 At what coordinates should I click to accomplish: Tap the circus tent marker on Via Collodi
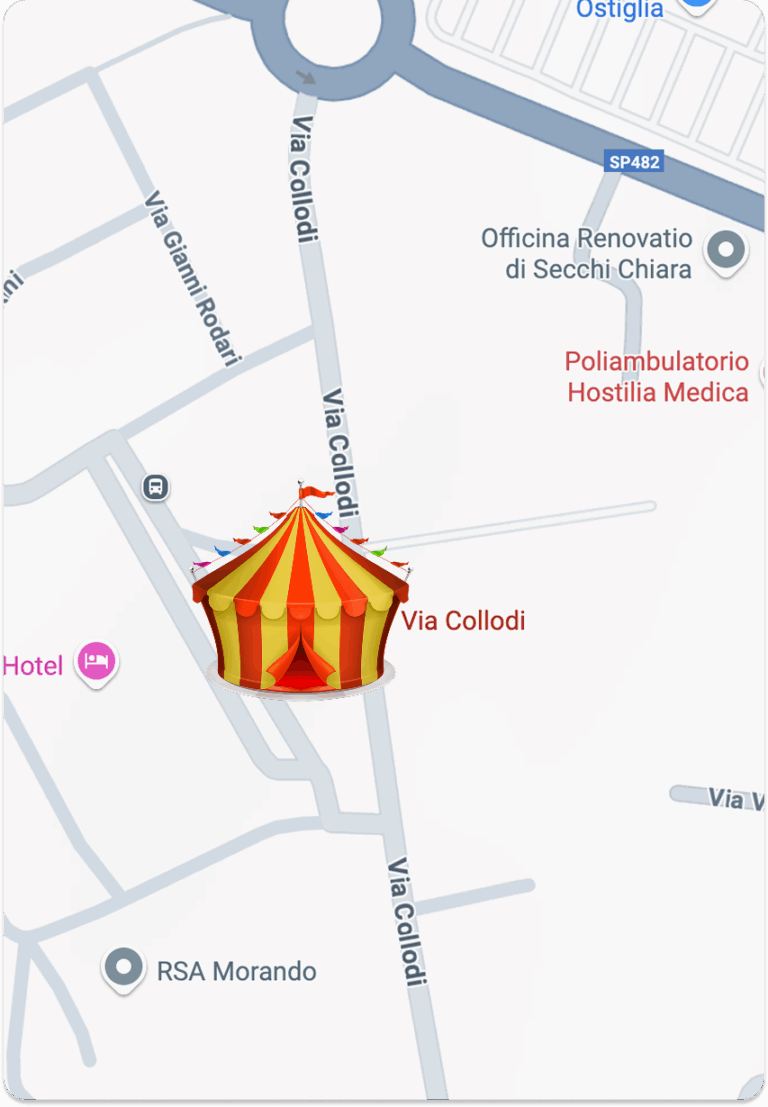[x=300, y=600]
